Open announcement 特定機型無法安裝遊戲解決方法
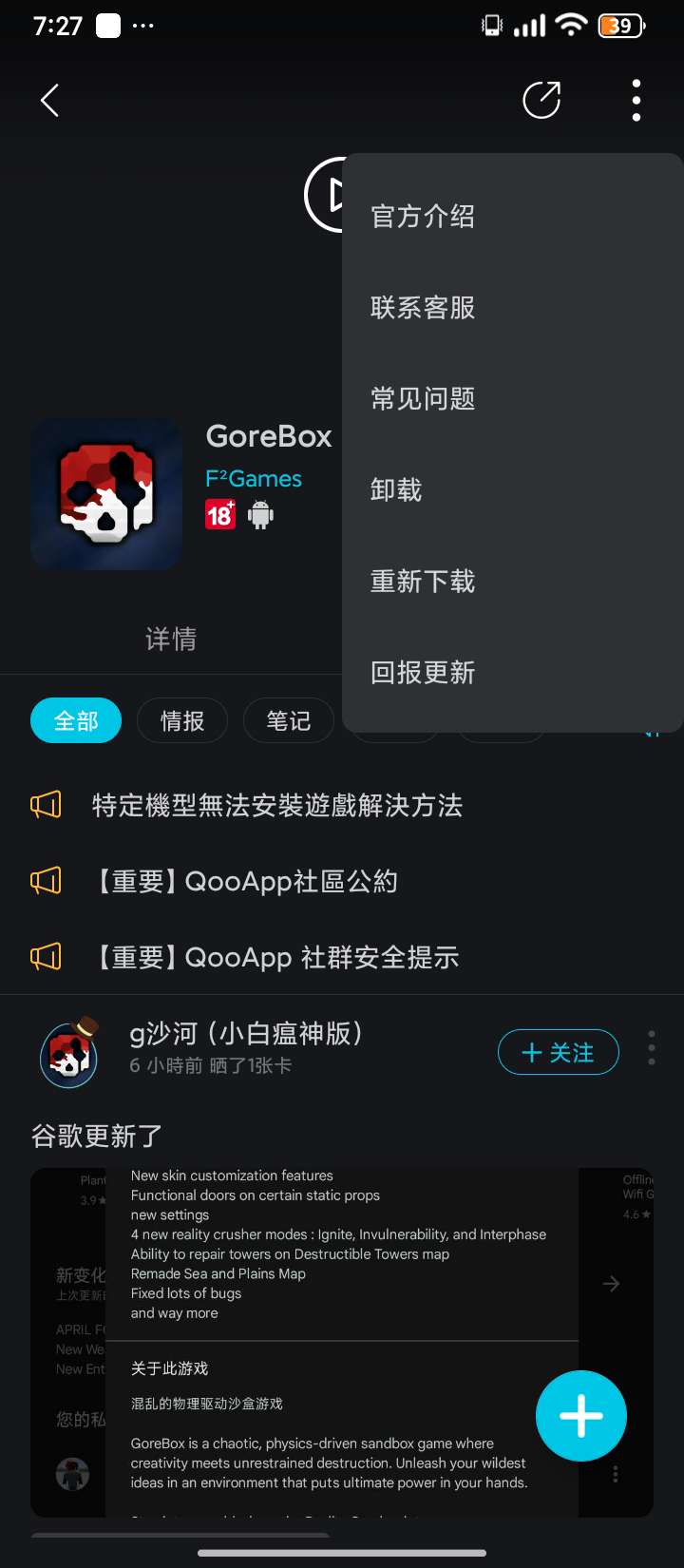The image size is (684, 1568). point(276,806)
